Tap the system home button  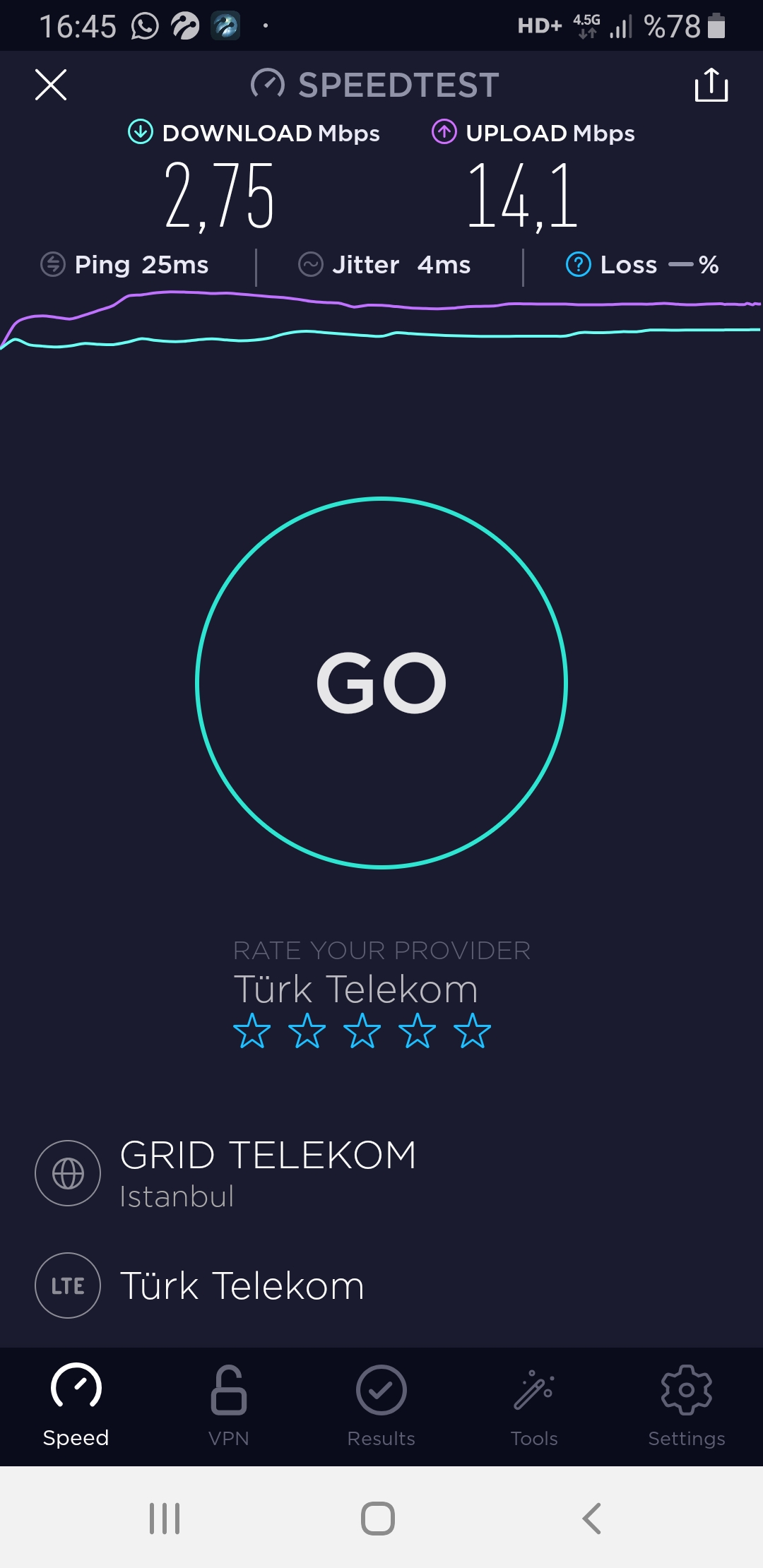pos(378,1518)
